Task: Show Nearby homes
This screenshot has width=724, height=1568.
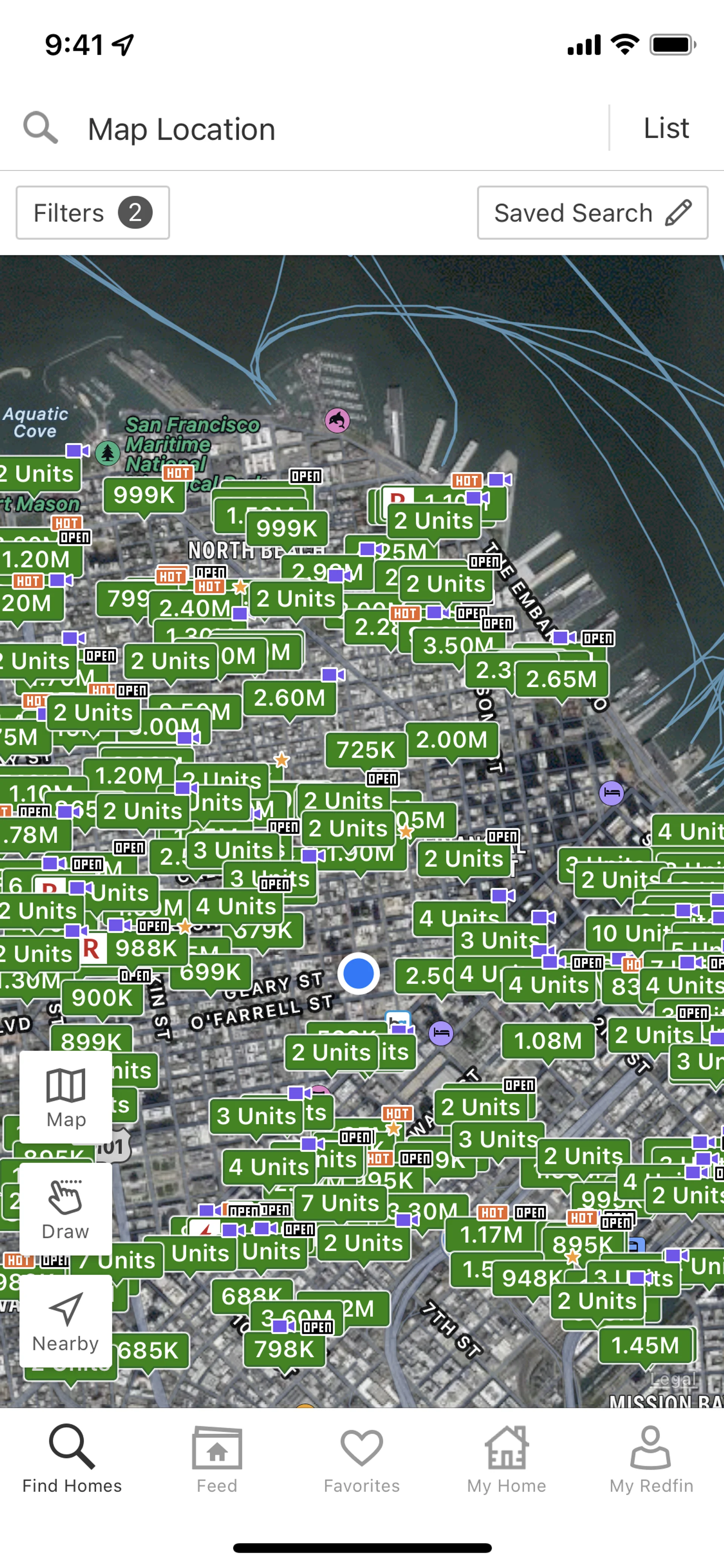Action: click(66, 1321)
